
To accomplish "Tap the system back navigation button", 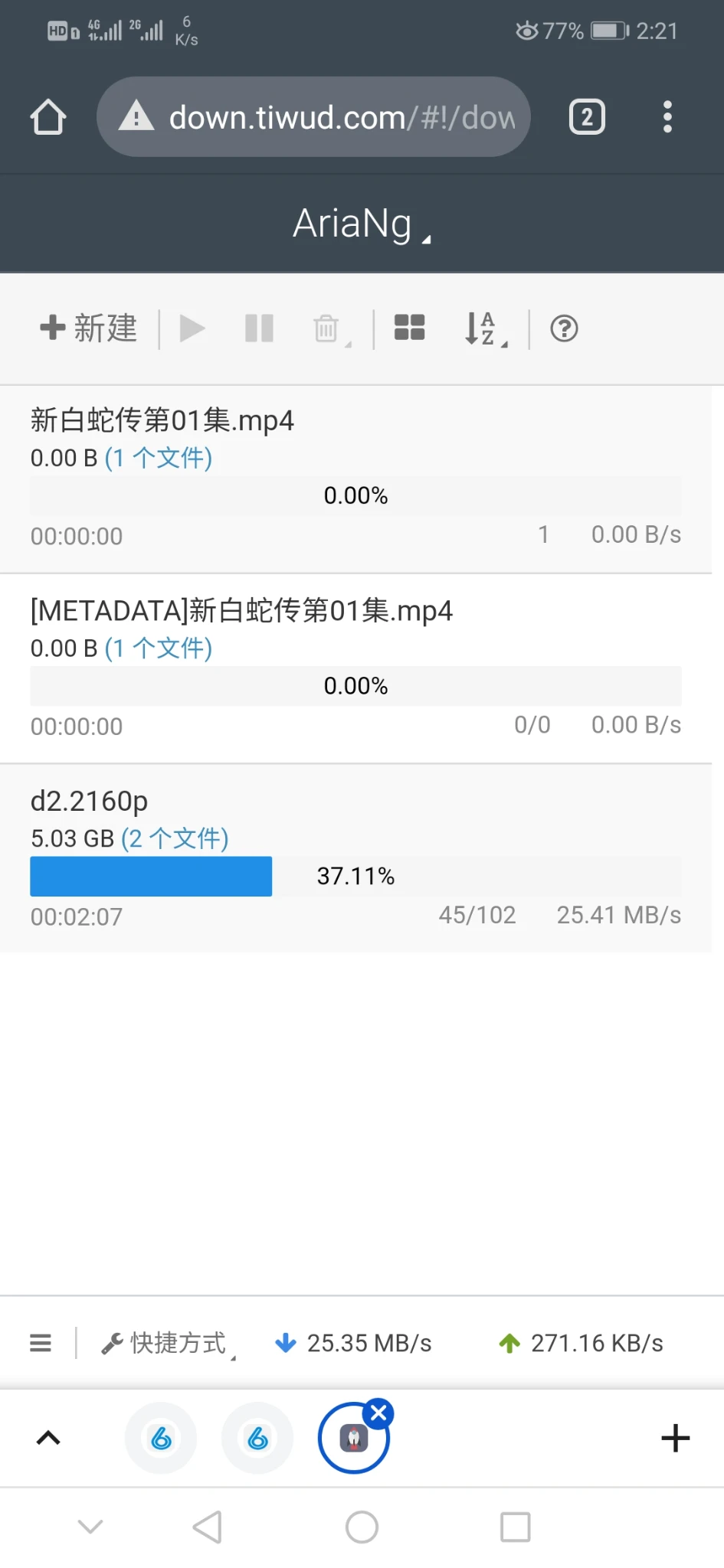I will pyautogui.click(x=208, y=1527).
